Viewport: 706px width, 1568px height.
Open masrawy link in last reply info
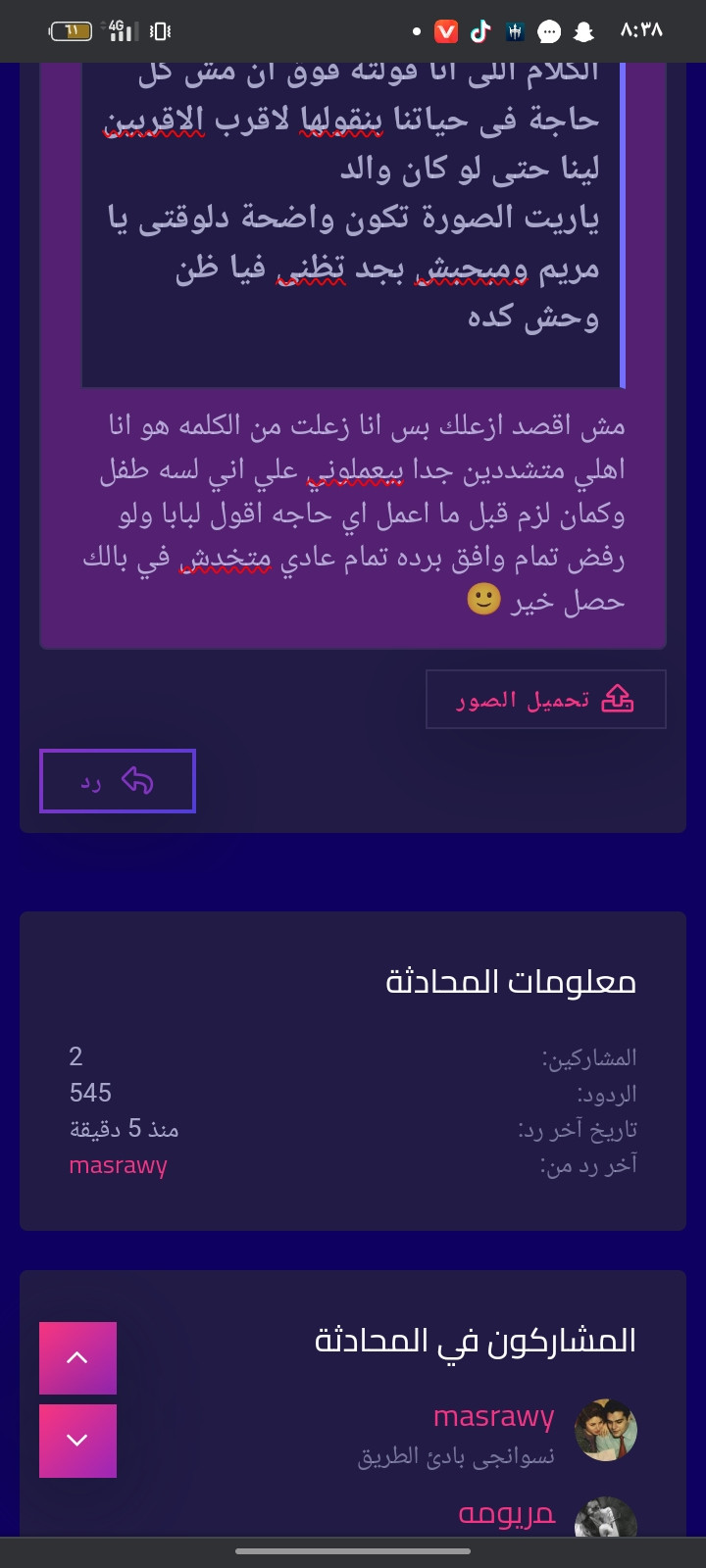pos(118,1165)
